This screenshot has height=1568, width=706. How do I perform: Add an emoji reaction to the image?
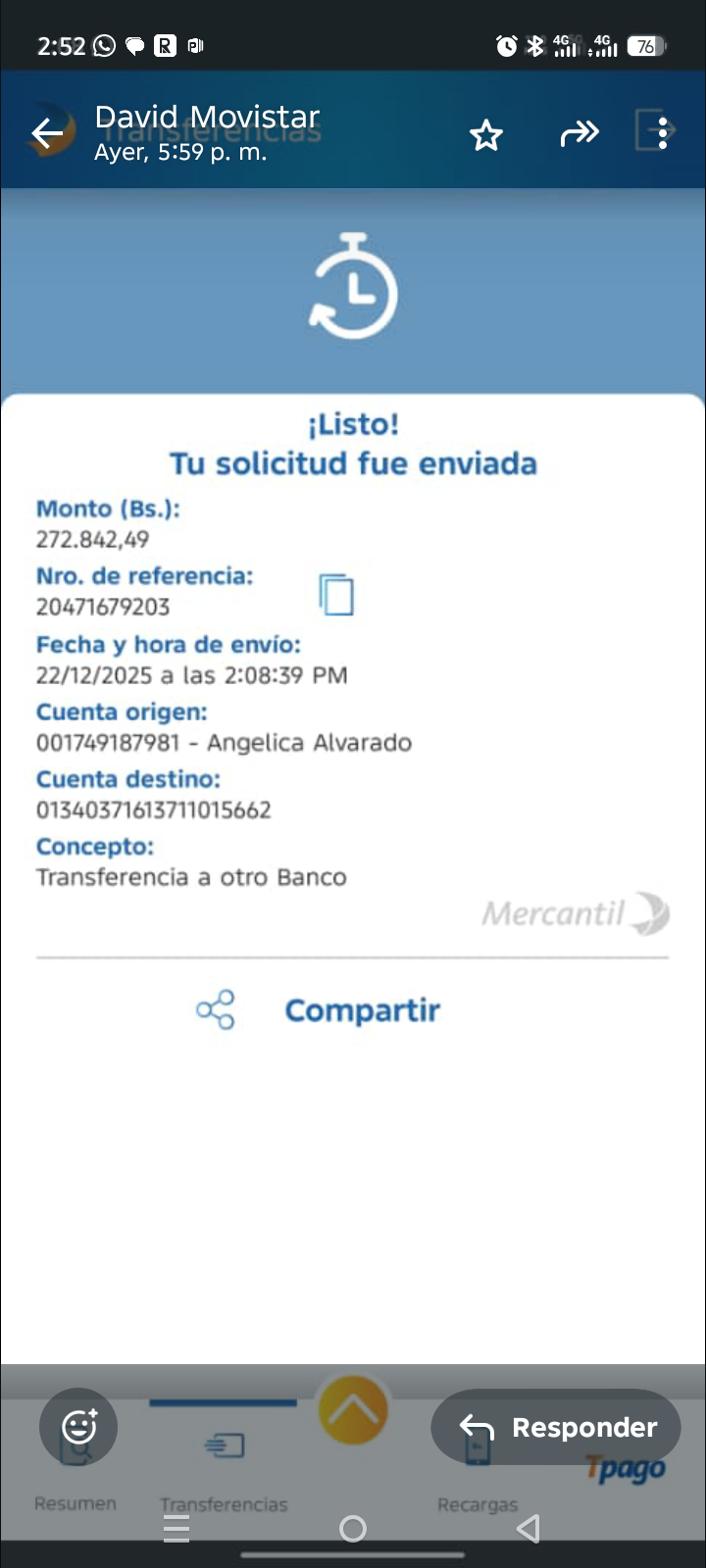[x=78, y=1427]
